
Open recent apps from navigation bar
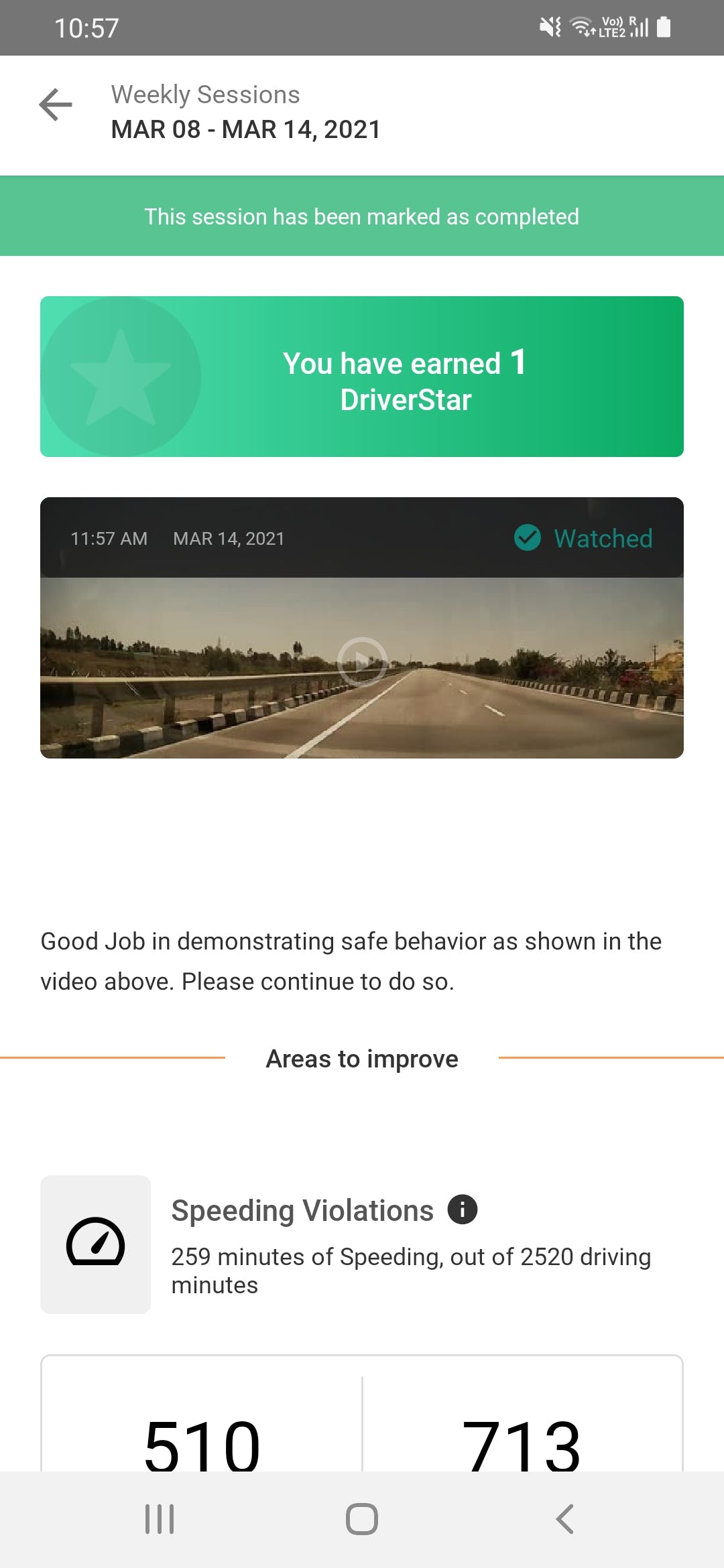(160, 1519)
